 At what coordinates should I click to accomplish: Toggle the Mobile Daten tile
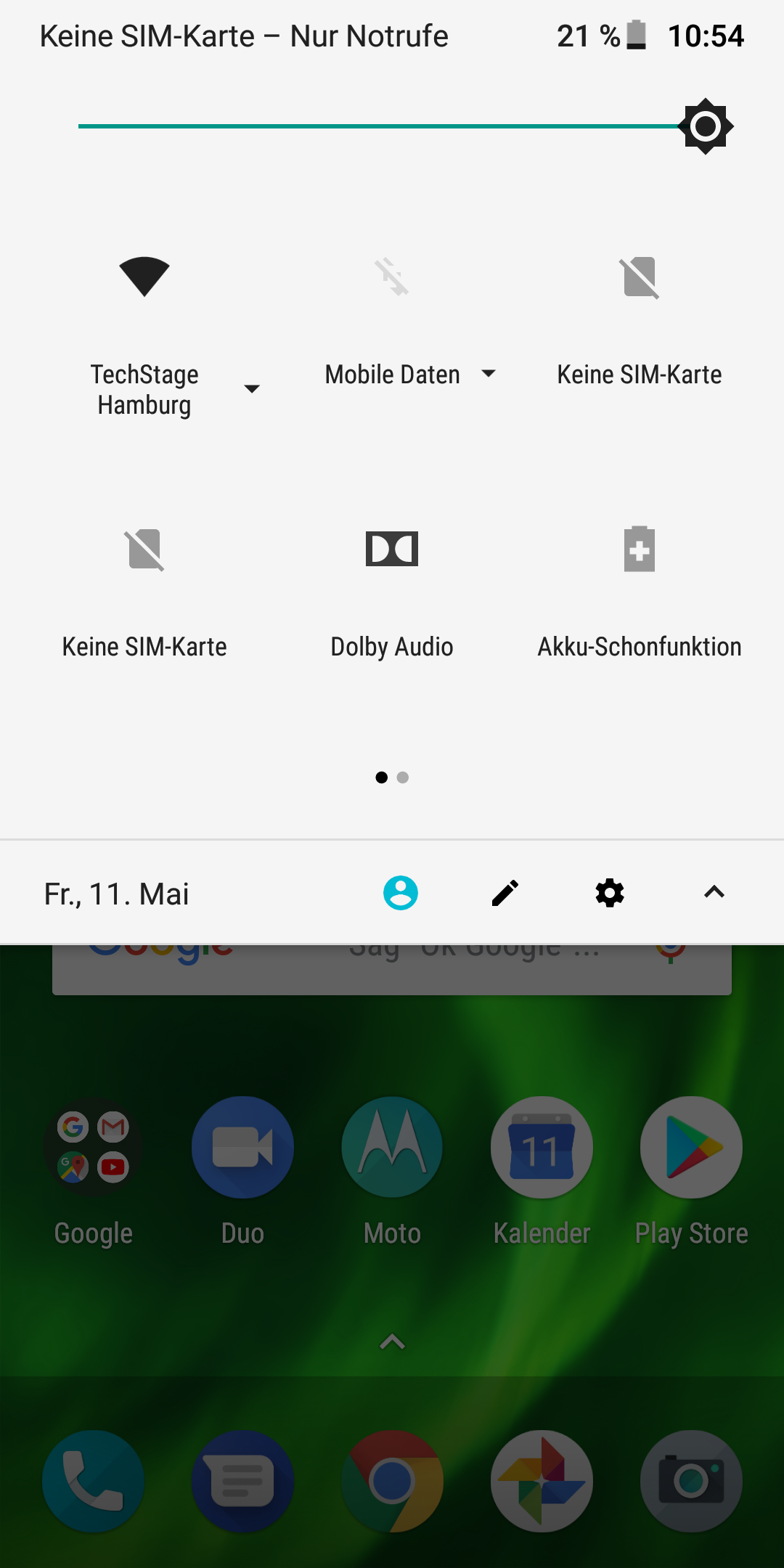pos(392,277)
